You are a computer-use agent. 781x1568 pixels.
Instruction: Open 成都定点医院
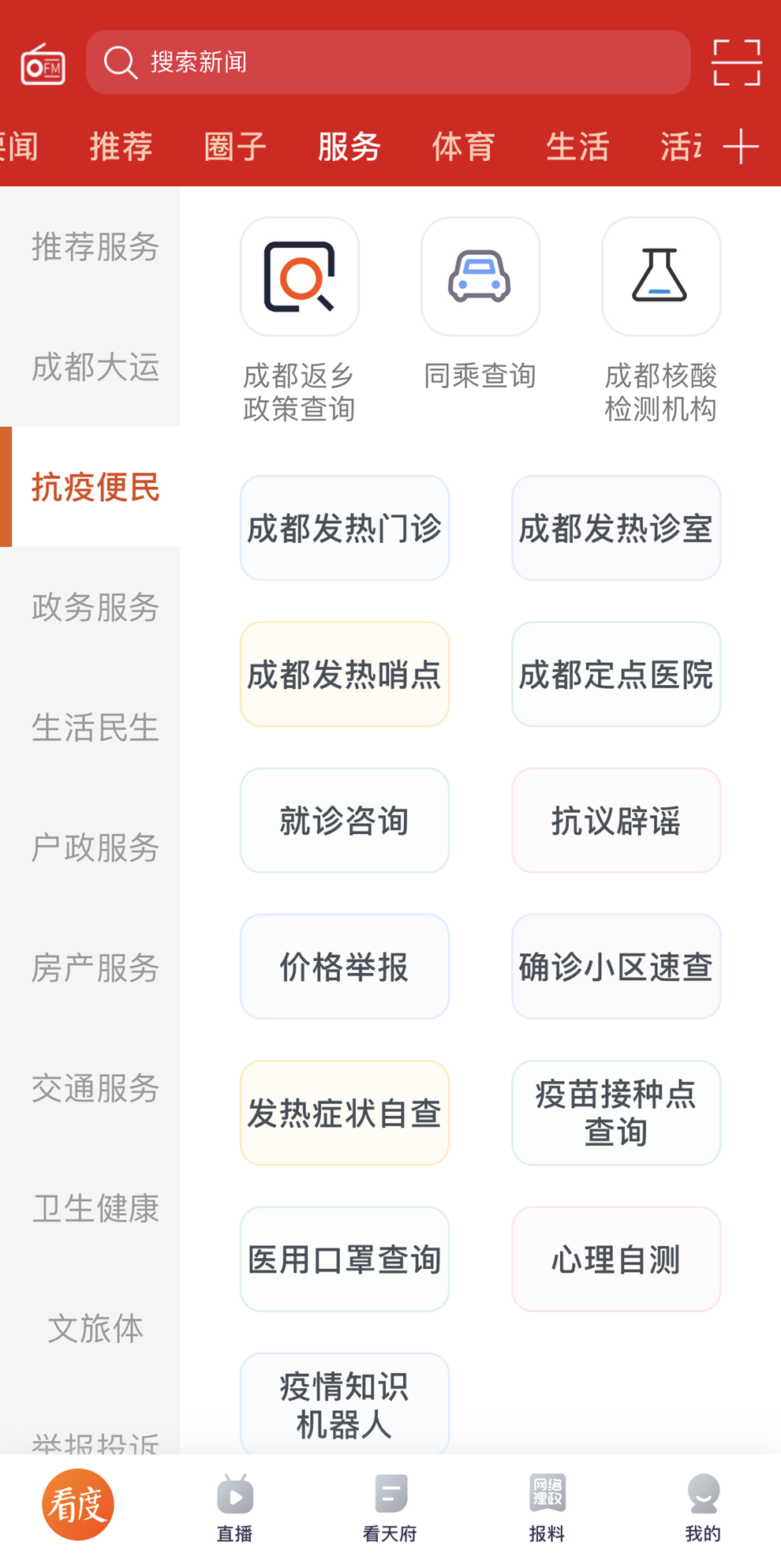click(x=616, y=674)
